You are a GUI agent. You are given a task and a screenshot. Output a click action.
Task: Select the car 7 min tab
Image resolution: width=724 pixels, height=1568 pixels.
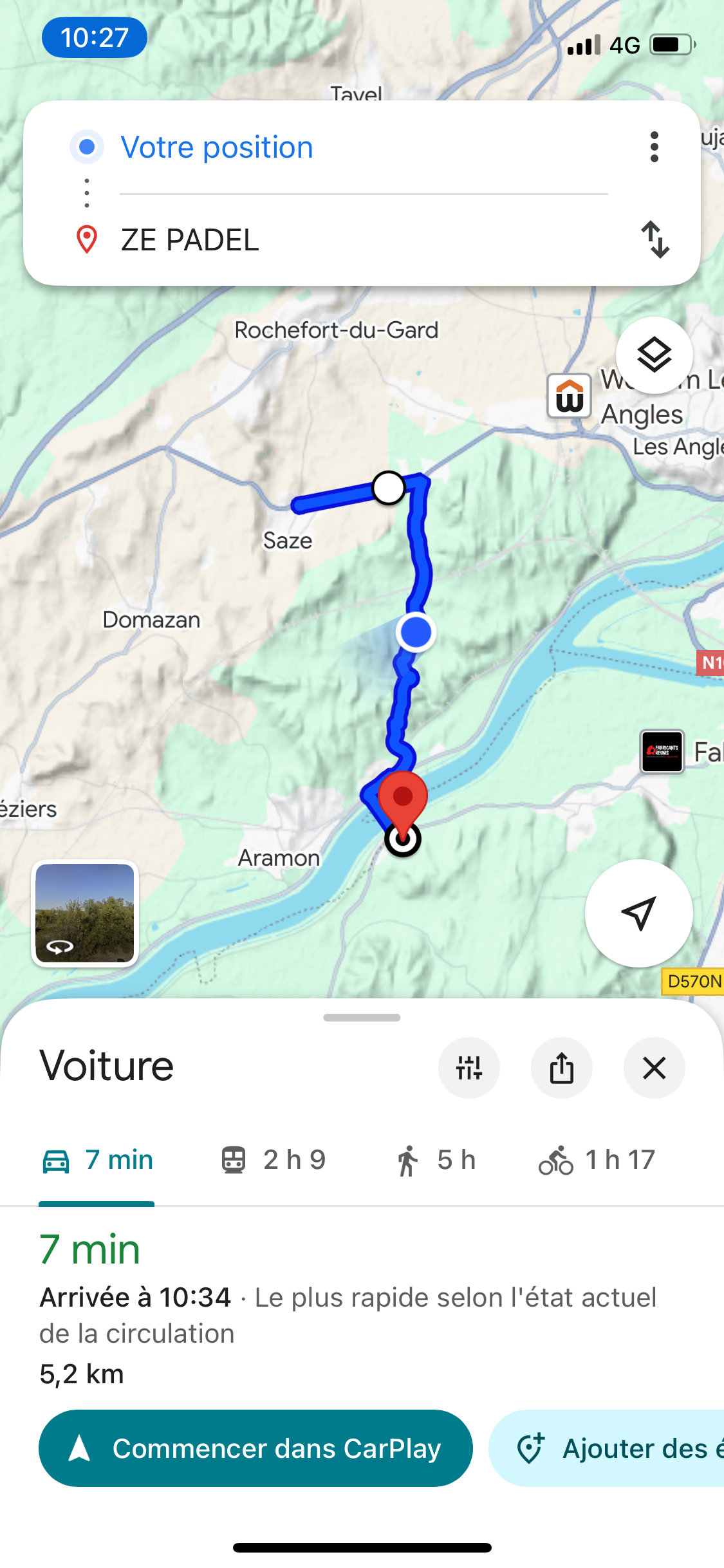point(98,1160)
